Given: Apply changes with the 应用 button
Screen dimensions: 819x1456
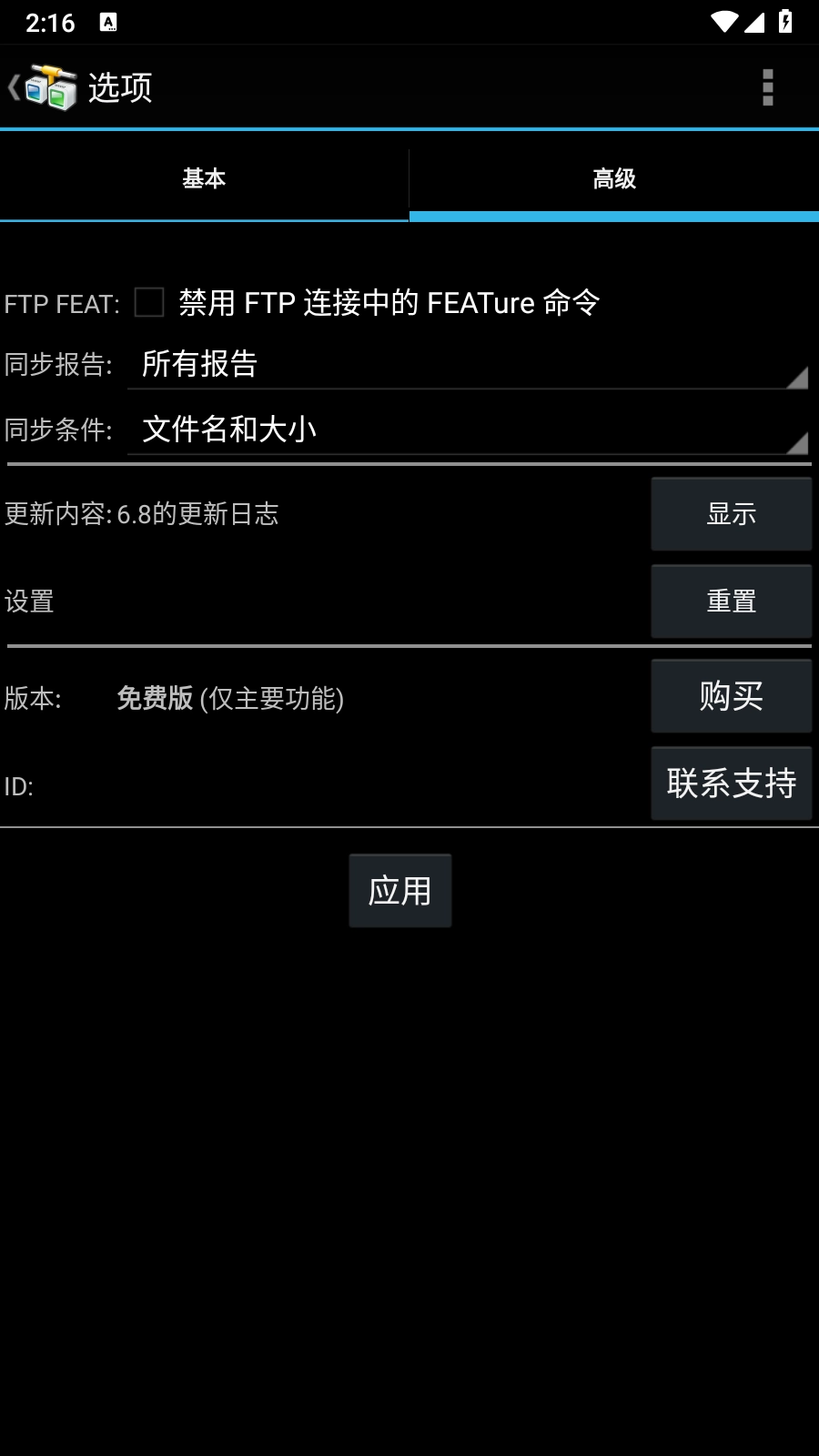Looking at the screenshot, I should click(400, 890).
